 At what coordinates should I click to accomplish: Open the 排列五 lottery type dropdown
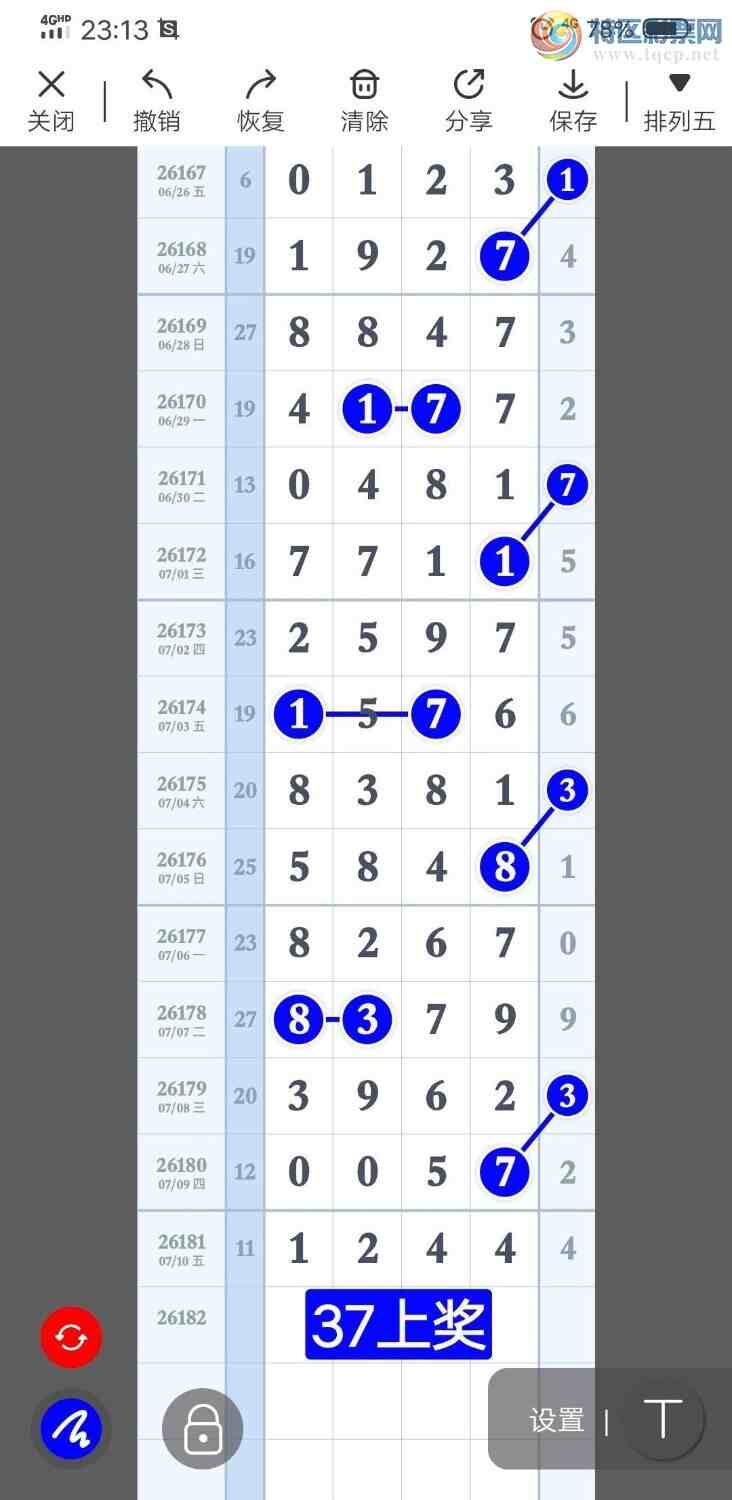[680, 101]
